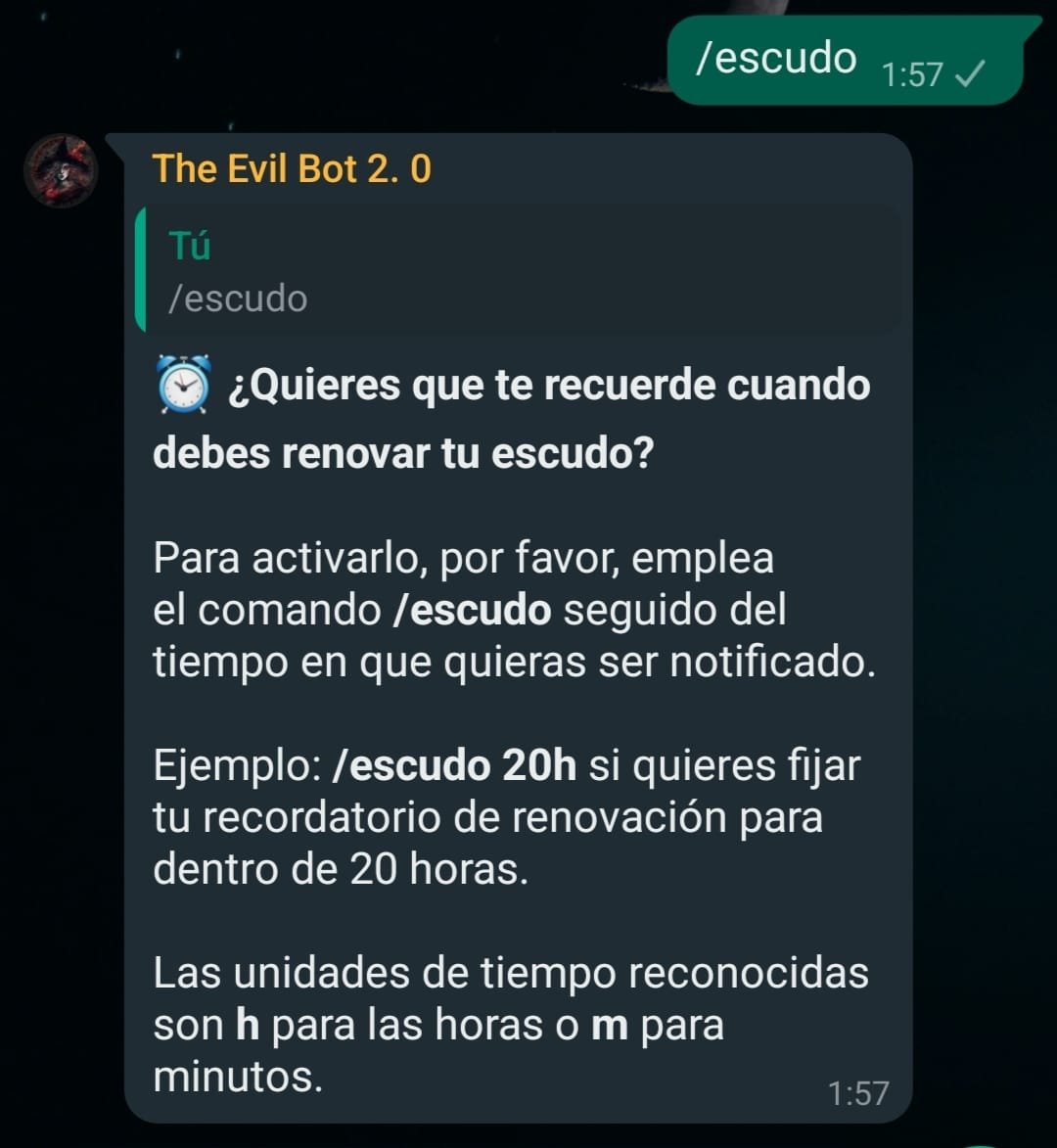Tap the witch avatar next to the reply
The image size is (1057, 1148).
click(x=61, y=172)
